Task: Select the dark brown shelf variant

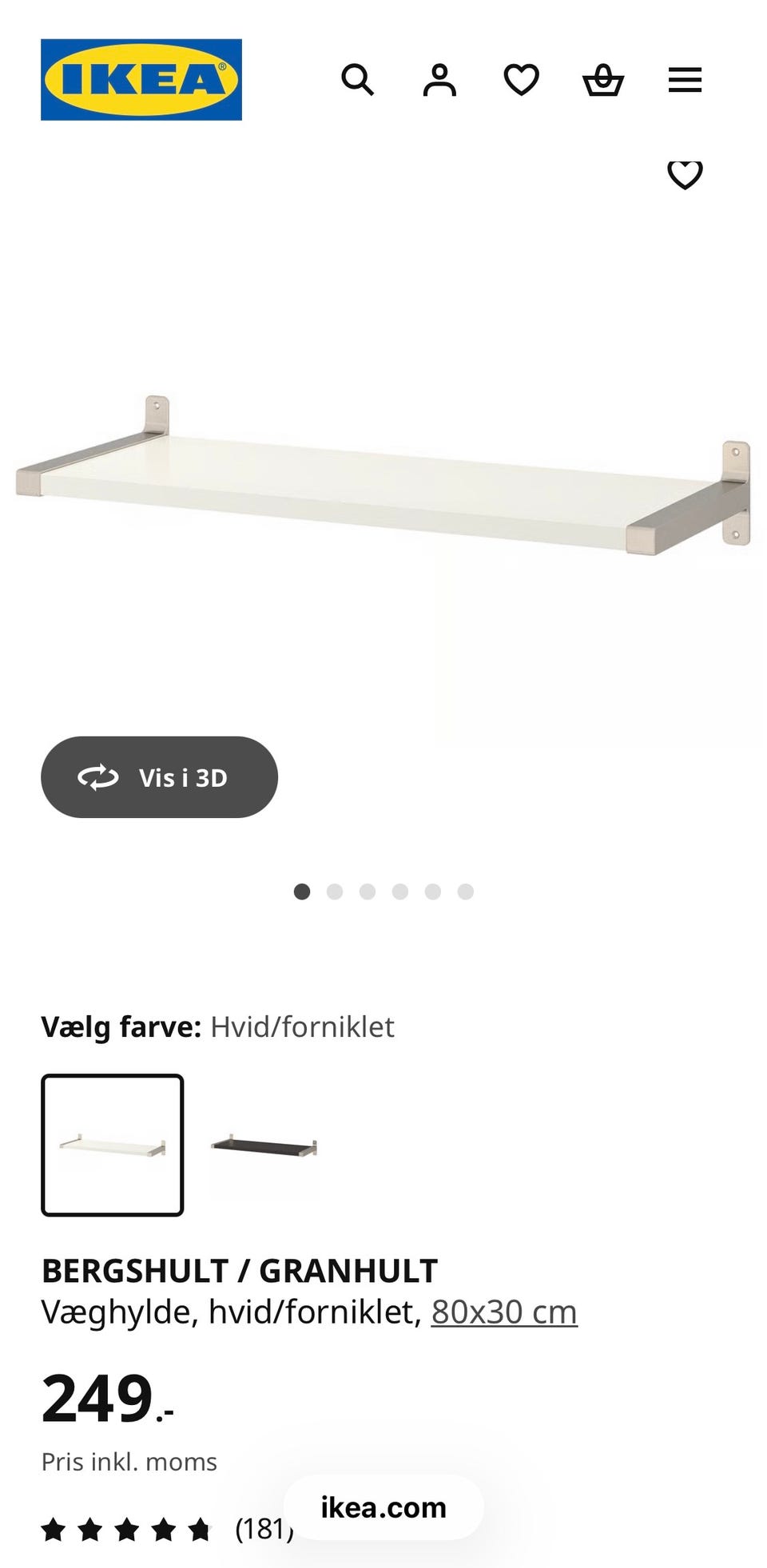Action: 264,1145
